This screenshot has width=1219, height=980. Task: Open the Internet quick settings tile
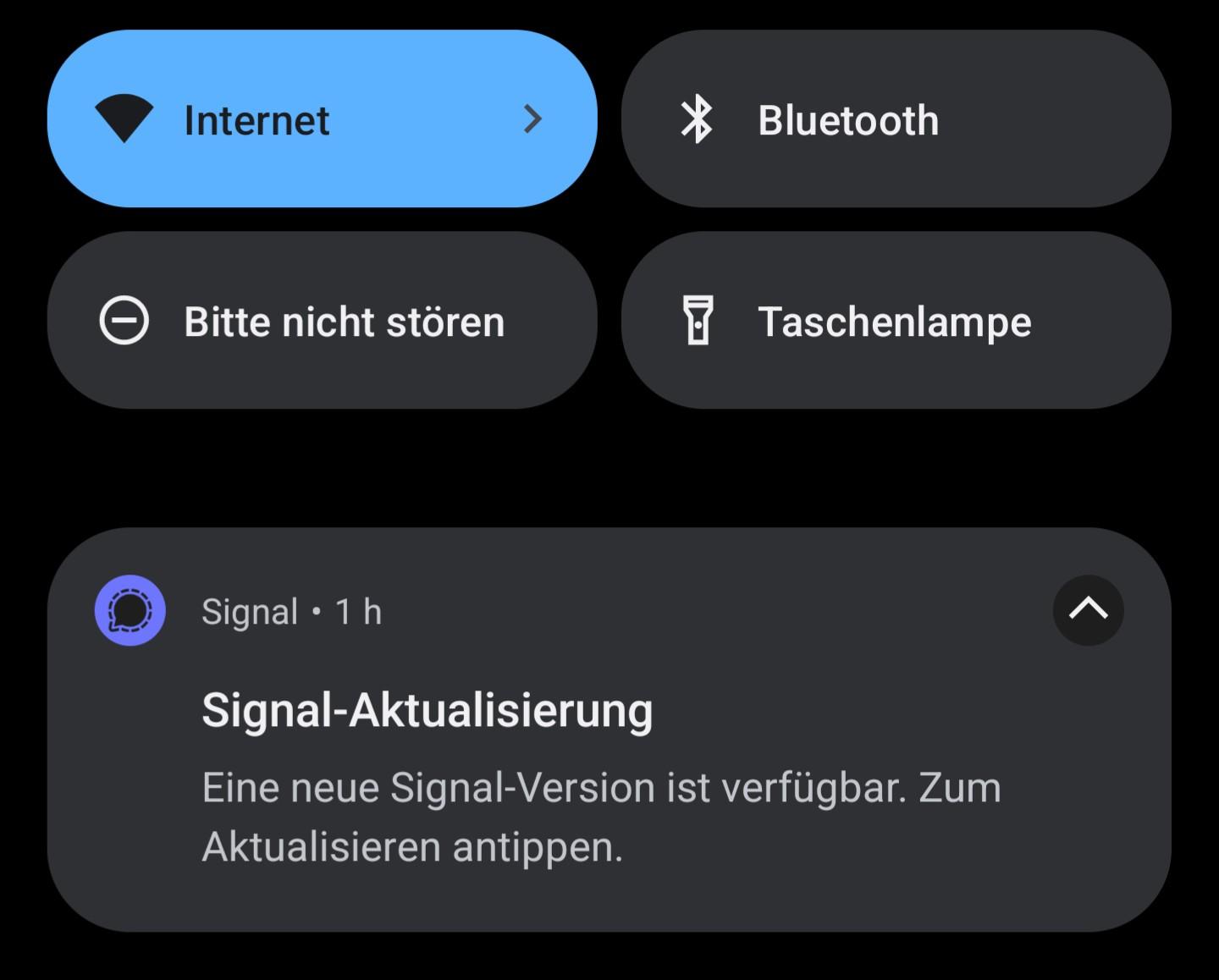click(x=322, y=119)
